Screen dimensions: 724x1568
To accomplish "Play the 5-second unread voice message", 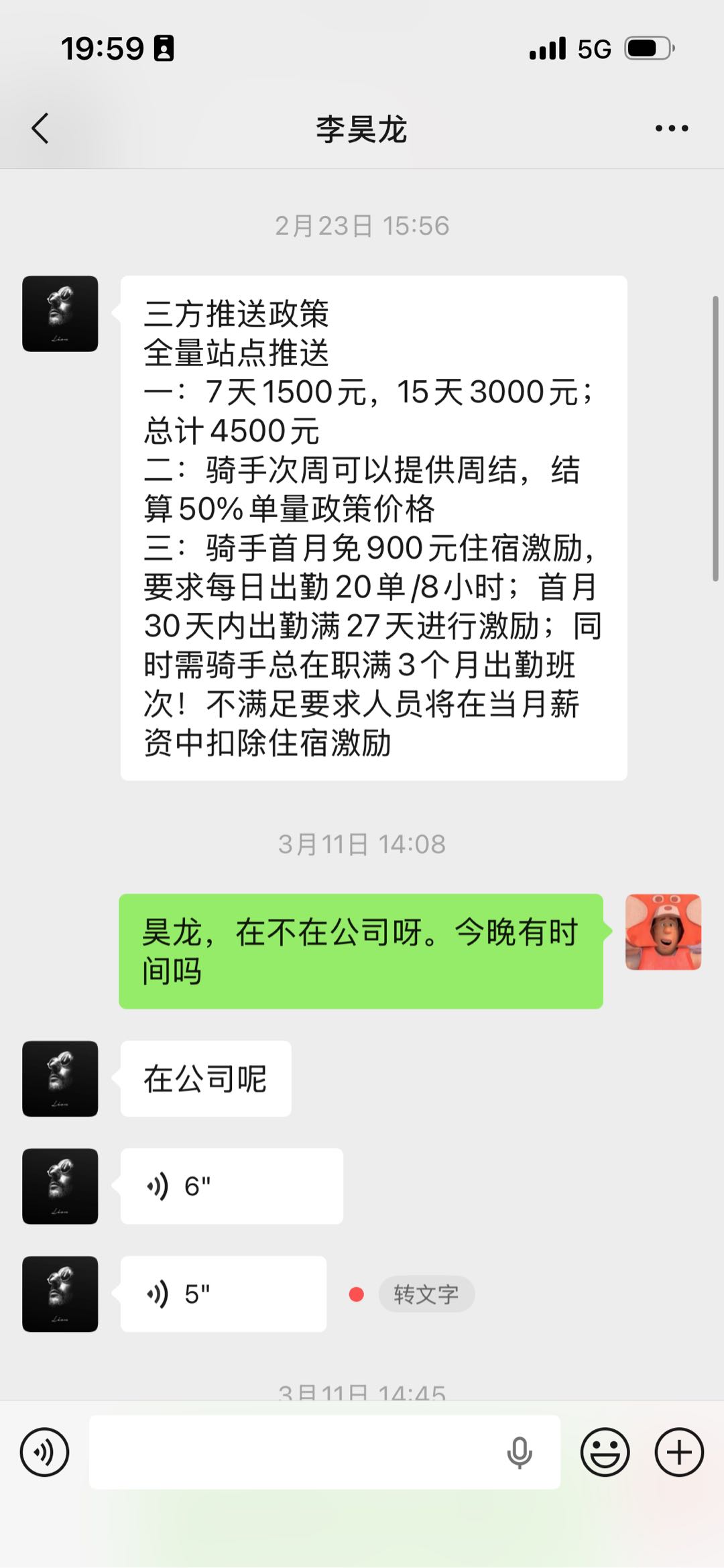I will [225, 1293].
